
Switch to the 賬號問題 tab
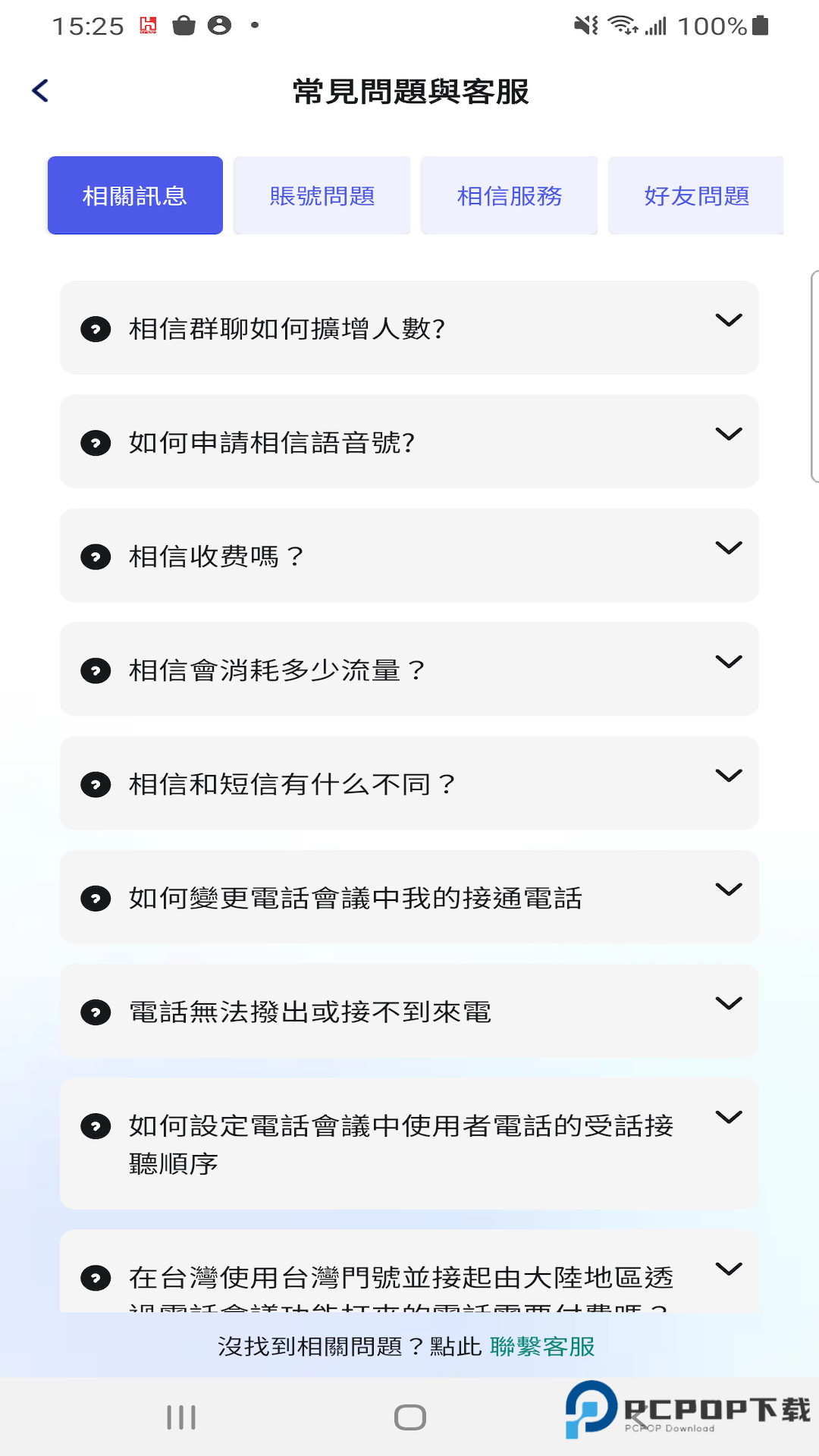(x=322, y=195)
